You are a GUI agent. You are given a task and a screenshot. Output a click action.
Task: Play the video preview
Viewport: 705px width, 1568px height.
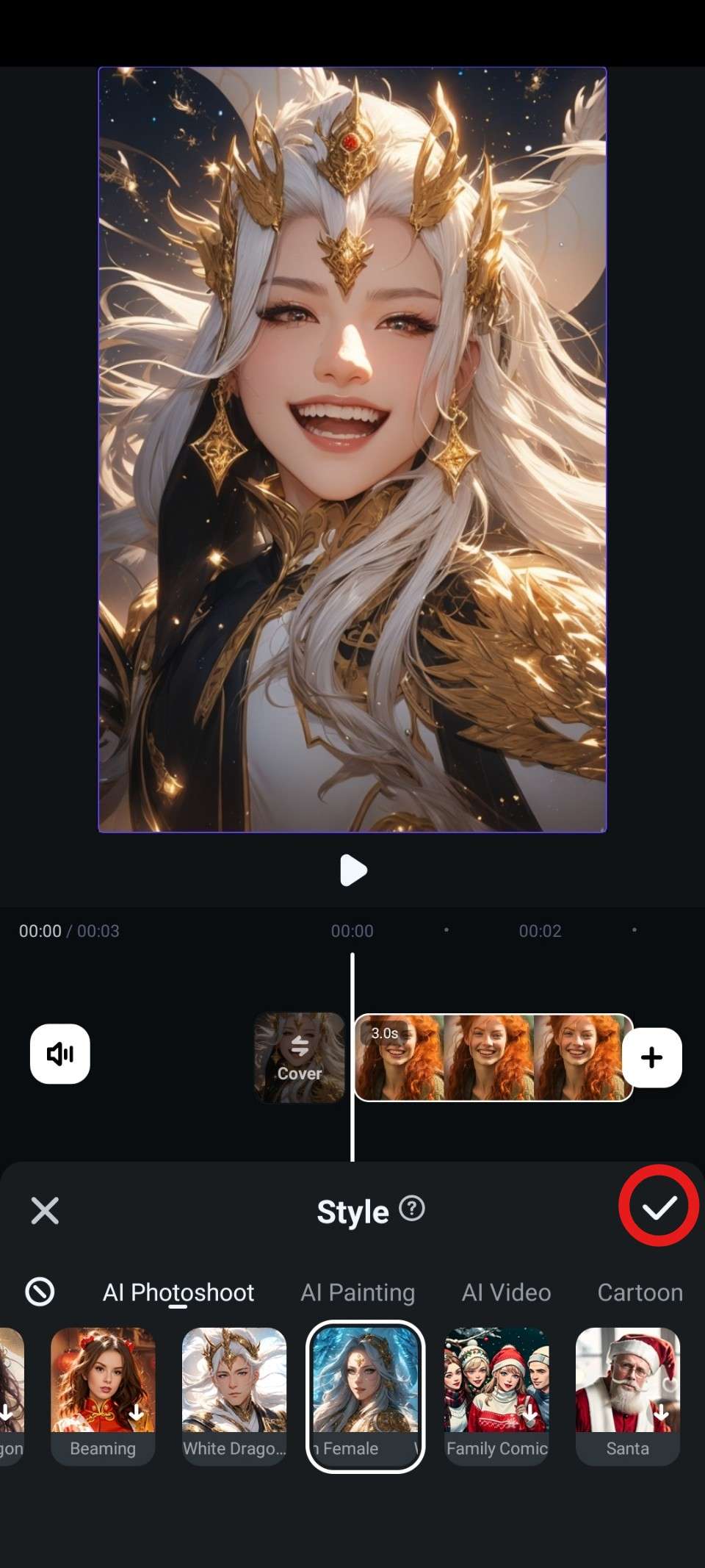tap(353, 871)
